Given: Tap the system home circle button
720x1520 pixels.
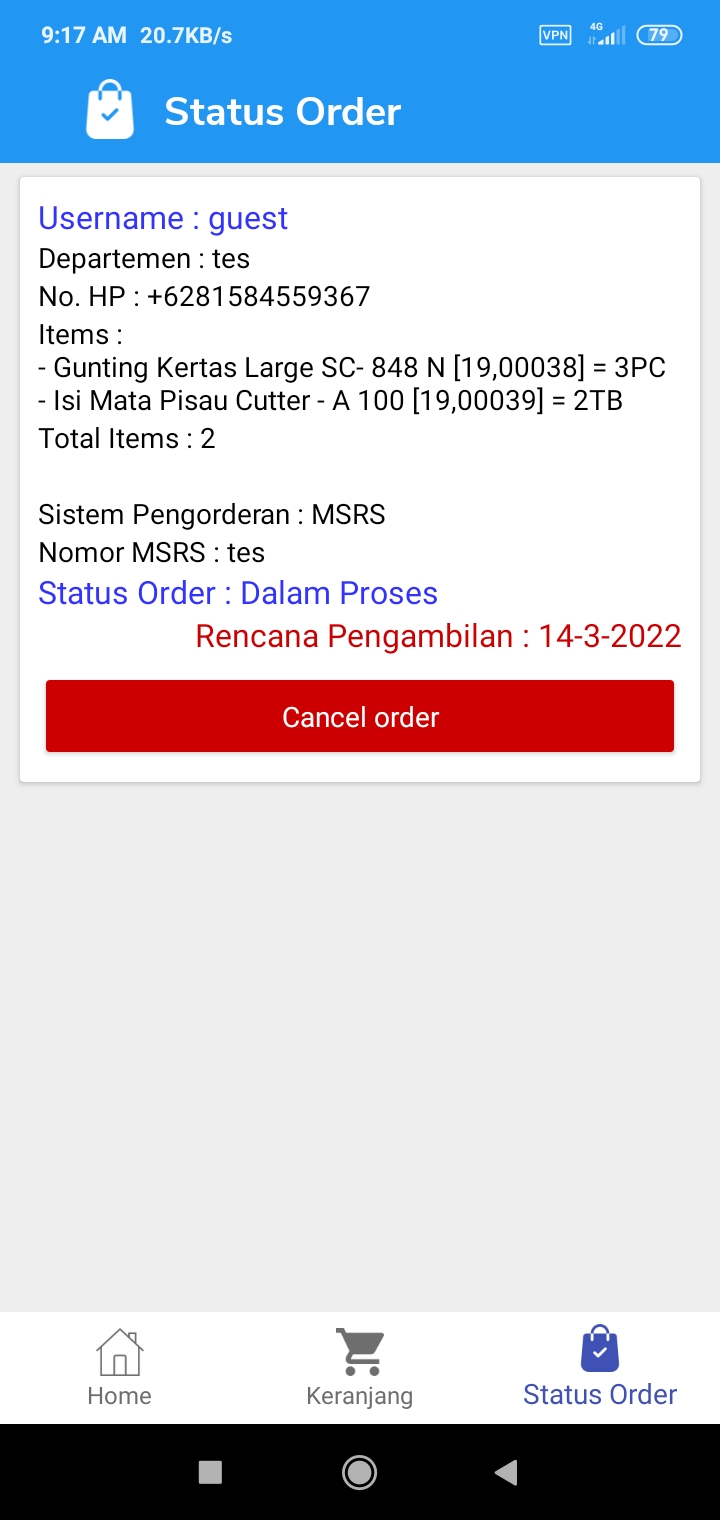Looking at the screenshot, I should [x=359, y=1471].
